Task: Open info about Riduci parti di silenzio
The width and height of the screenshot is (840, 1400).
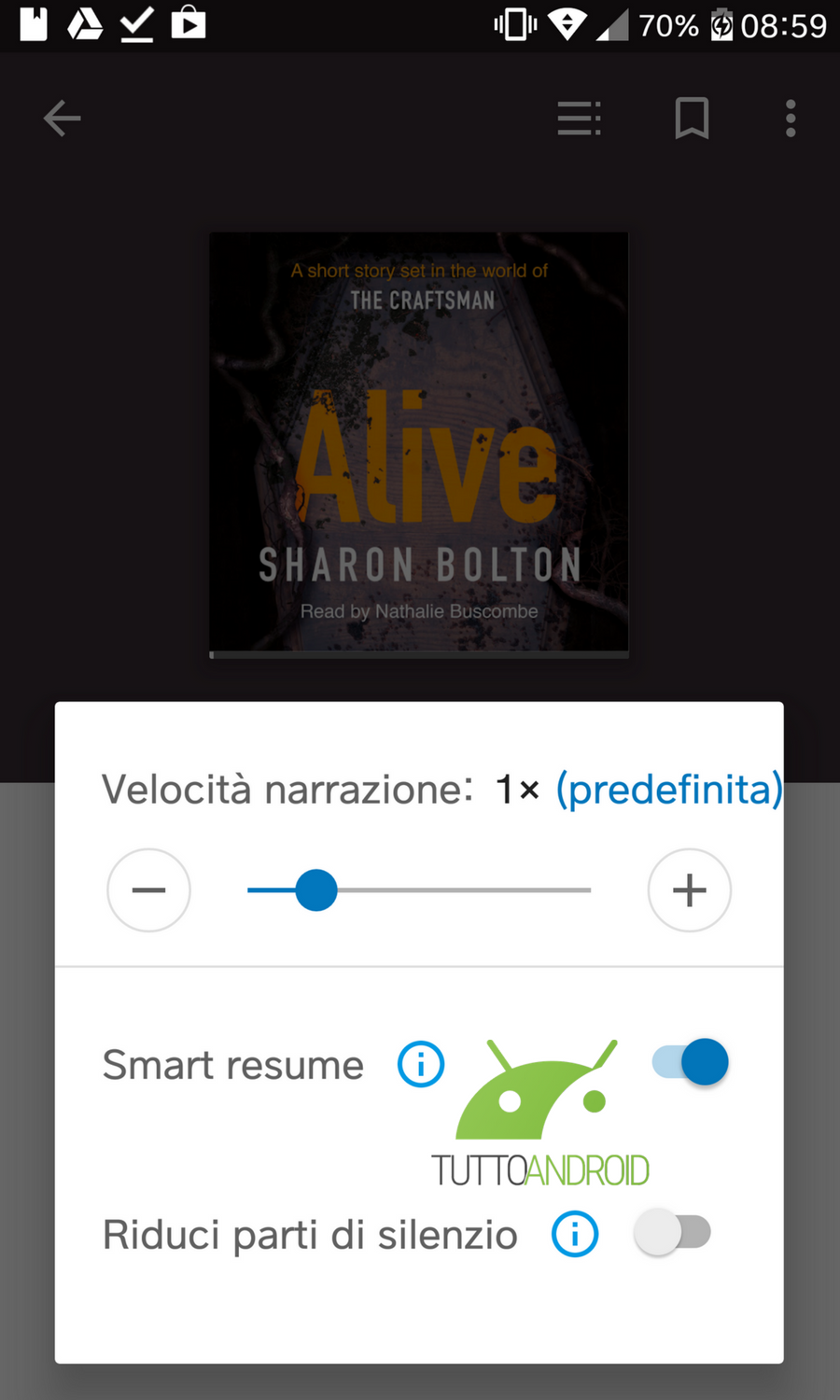Action: pyautogui.click(x=575, y=1234)
